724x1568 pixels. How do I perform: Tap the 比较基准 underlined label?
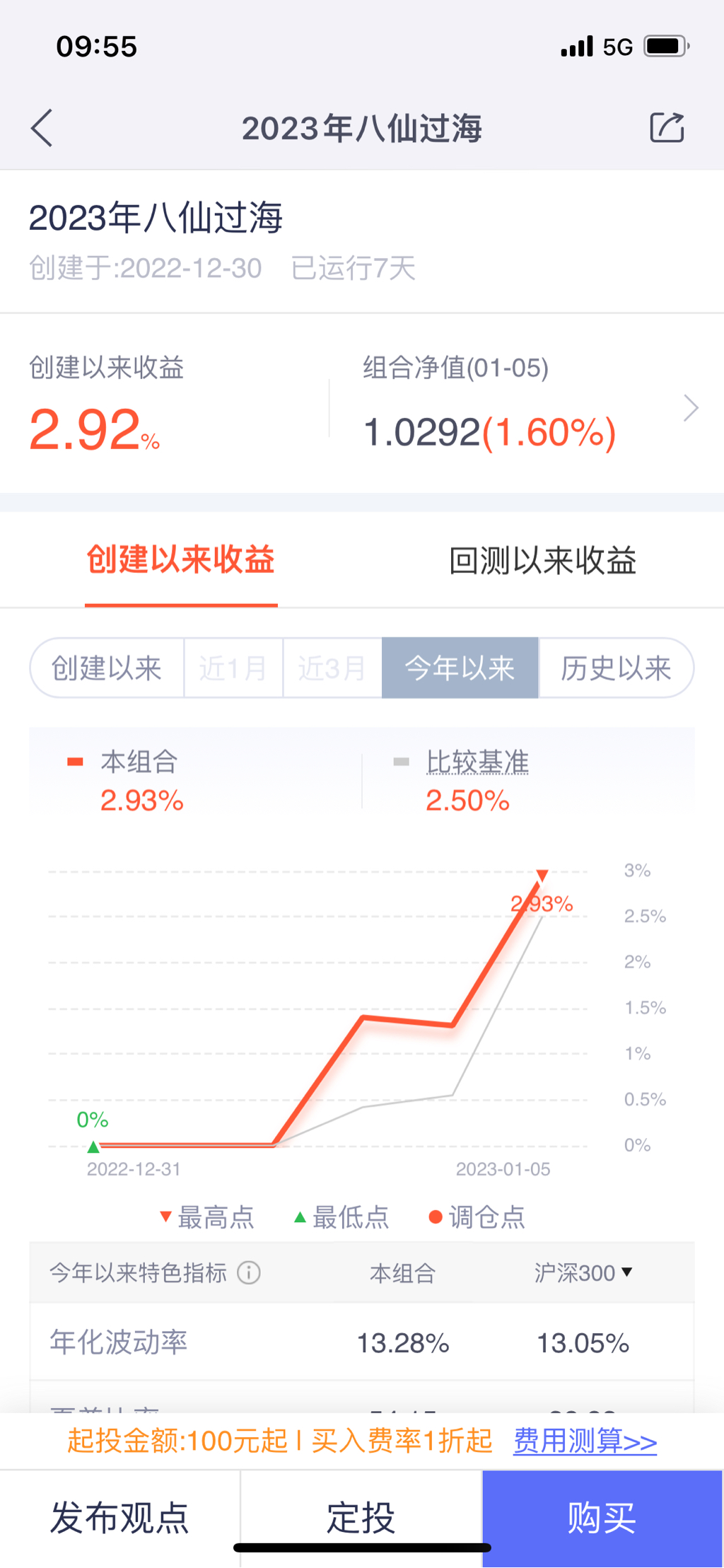pos(477,762)
